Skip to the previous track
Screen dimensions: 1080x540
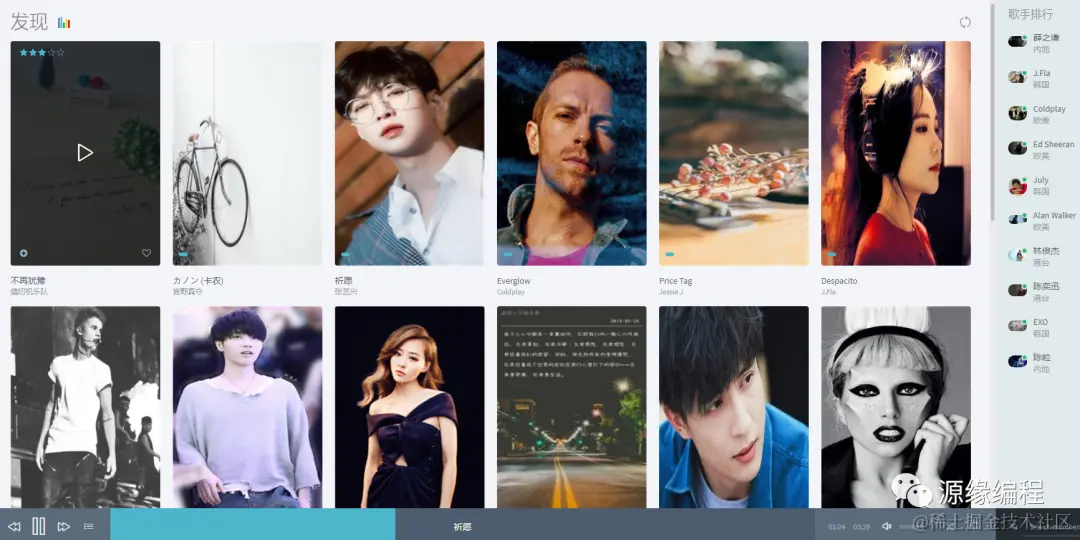pyautogui.click(x=14, y=526)
